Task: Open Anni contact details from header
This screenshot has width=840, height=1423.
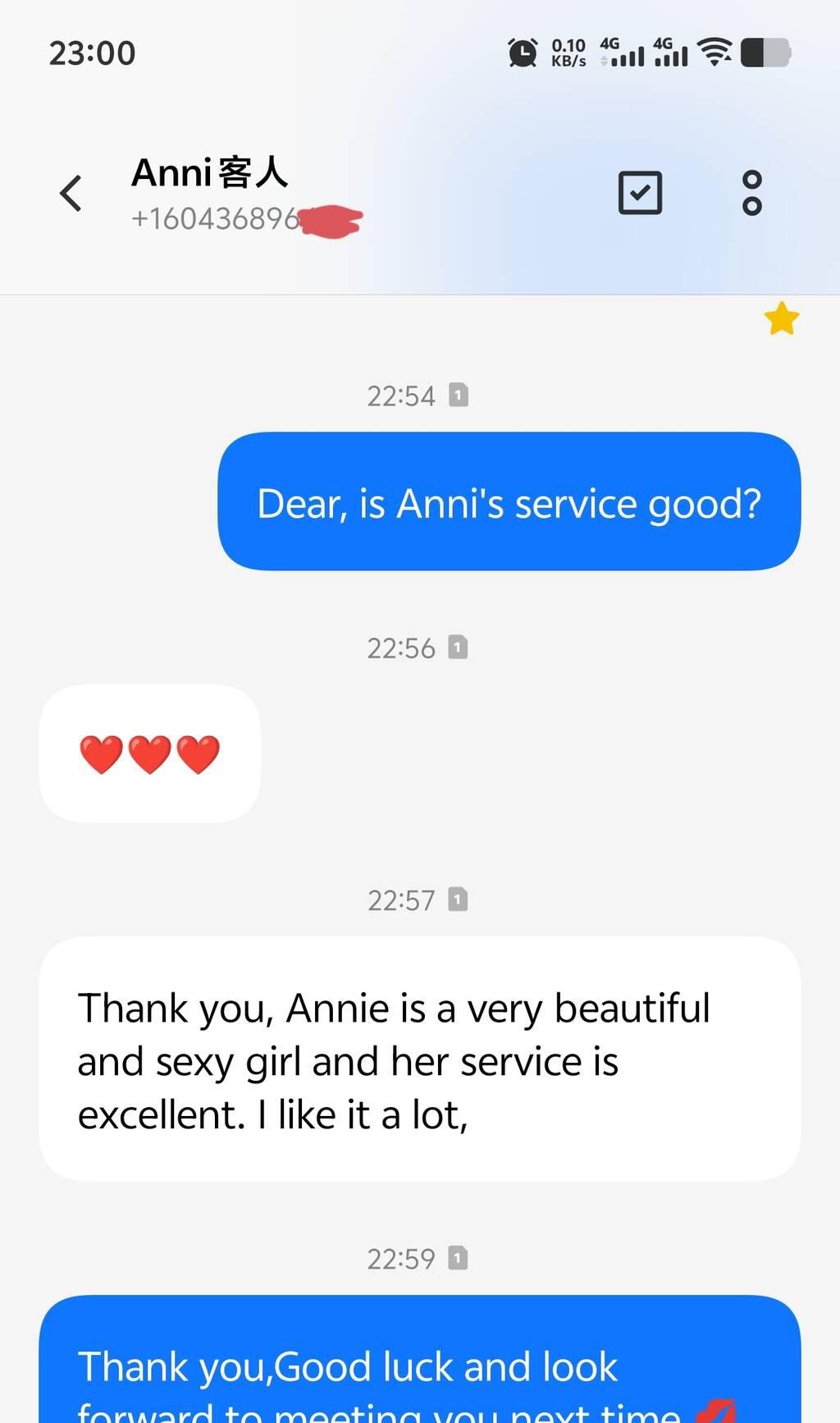Action: click(210, 173)
